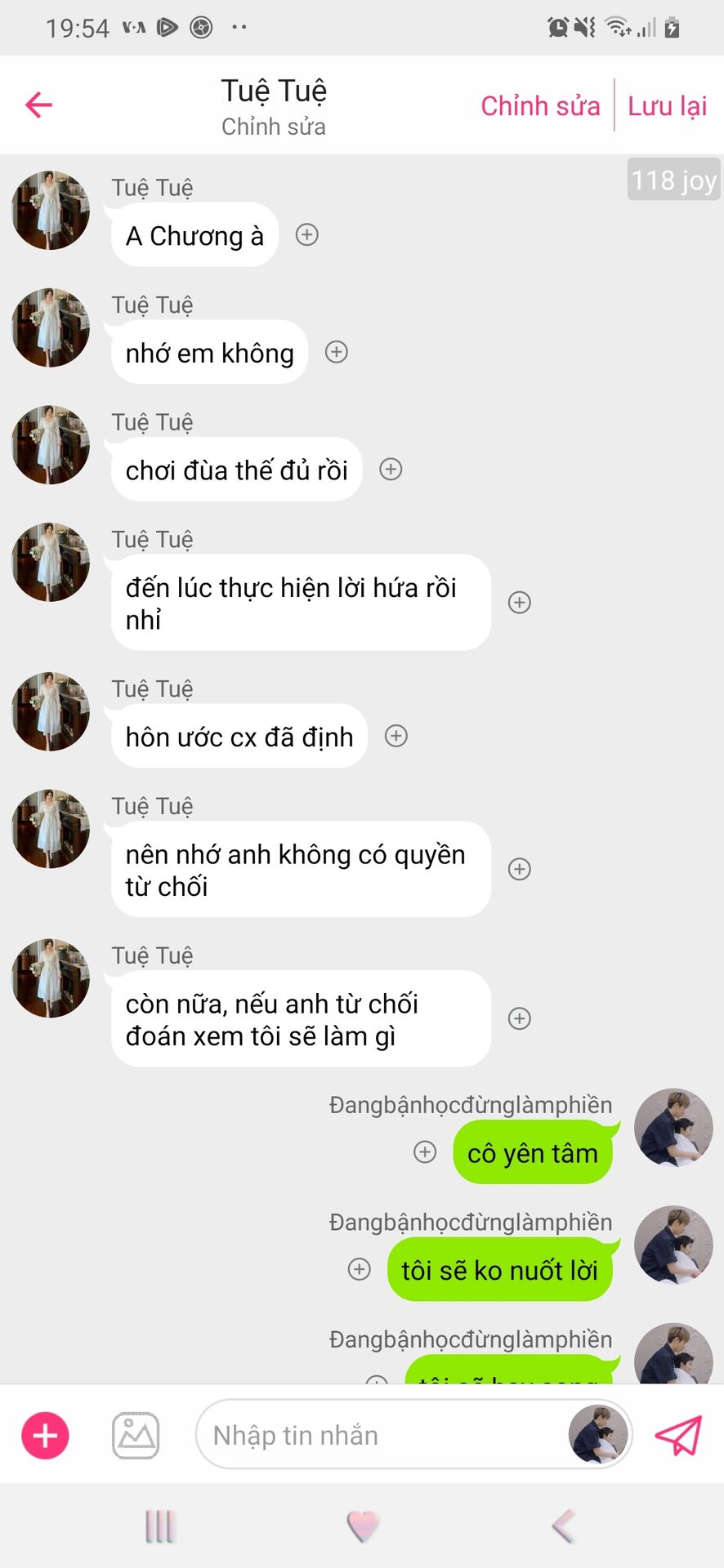Tap plus icon beside "nhớ em không"
The width and height of the screenshot is (724, 1568).
tap(337, 352)
